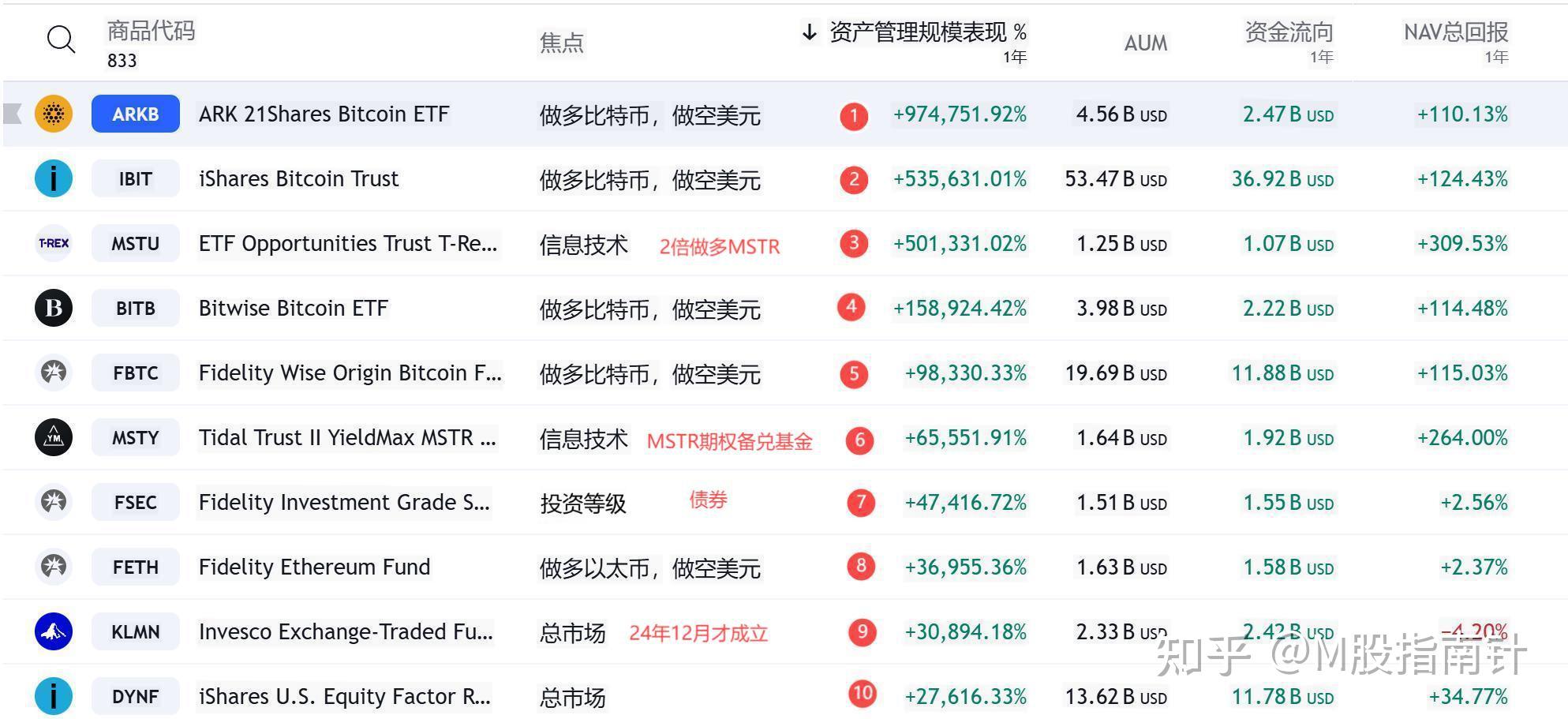
Task: Sort by NAV总回报 1年 column
Action: [1455, 32]
